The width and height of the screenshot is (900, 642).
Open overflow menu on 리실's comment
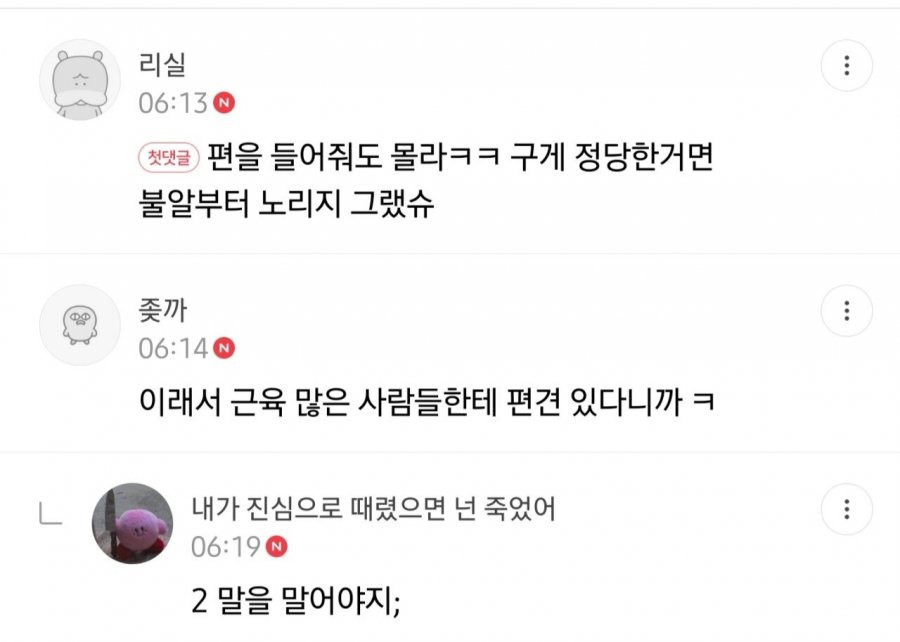click(846, 66)
